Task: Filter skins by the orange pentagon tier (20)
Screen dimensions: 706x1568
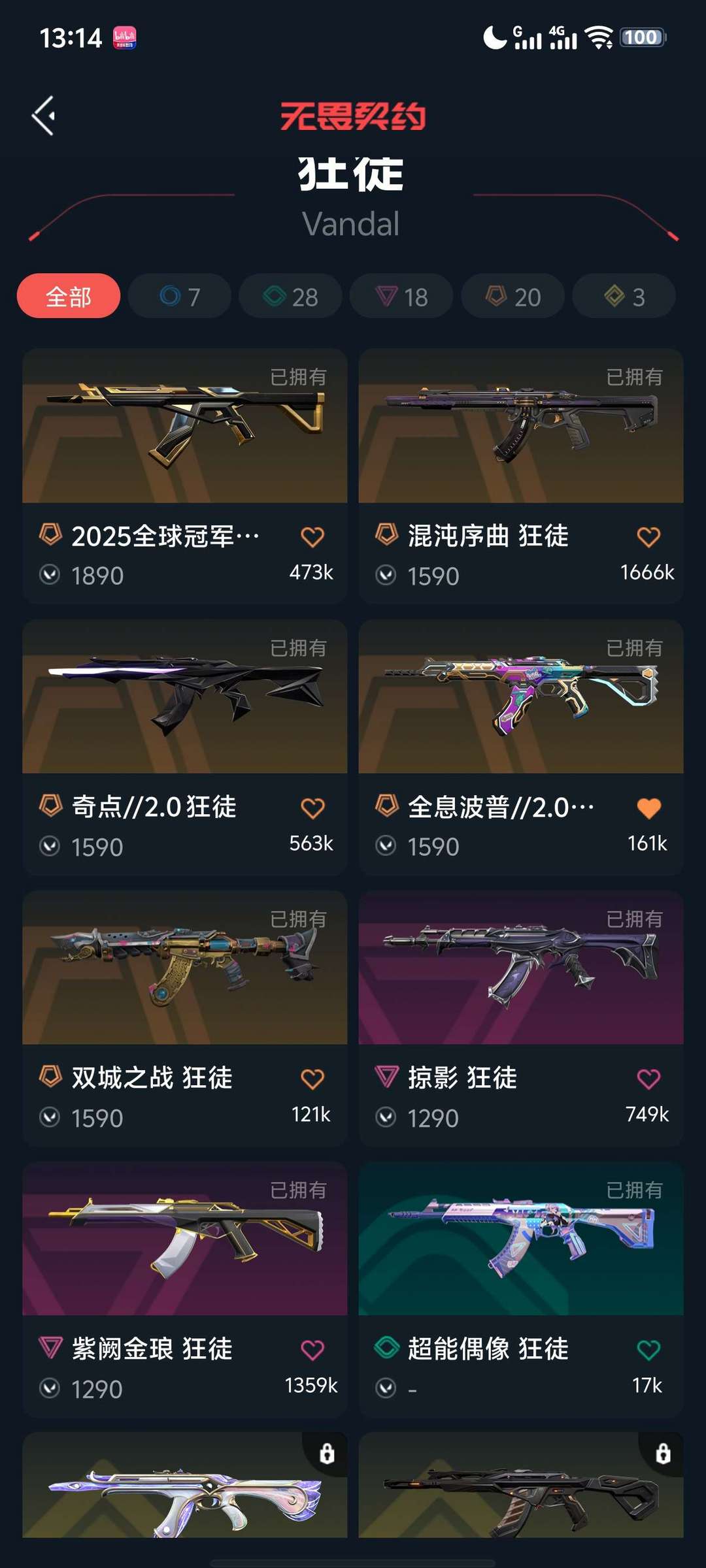Action: 513,297
